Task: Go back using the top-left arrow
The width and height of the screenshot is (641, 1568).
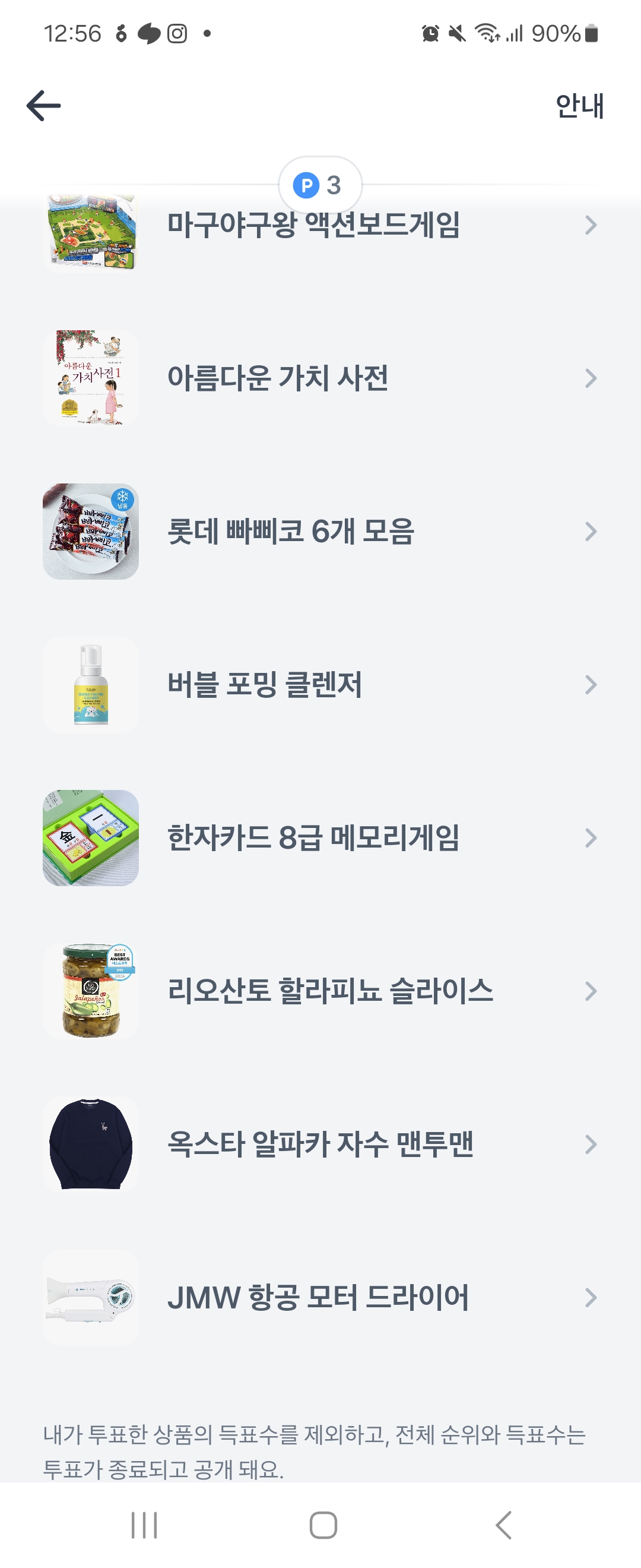Action: pyautogui.click(x=44, y=106)
